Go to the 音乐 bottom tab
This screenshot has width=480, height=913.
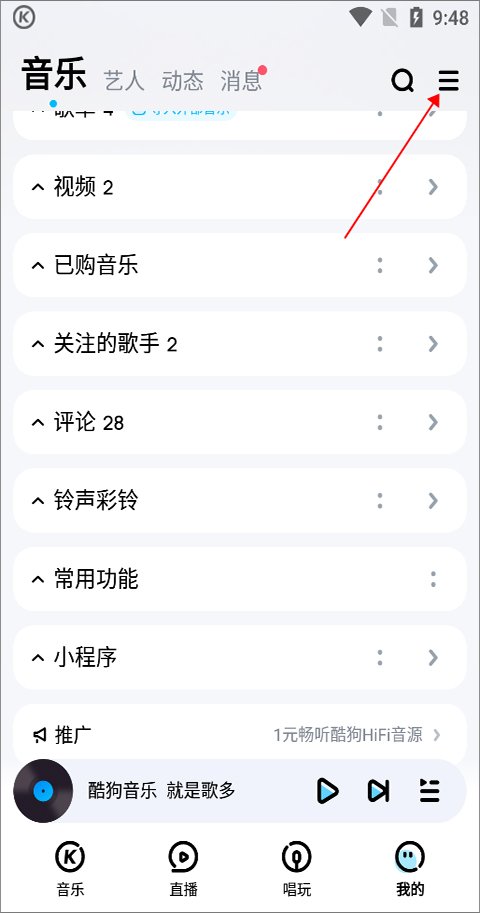tap(70, 870)
